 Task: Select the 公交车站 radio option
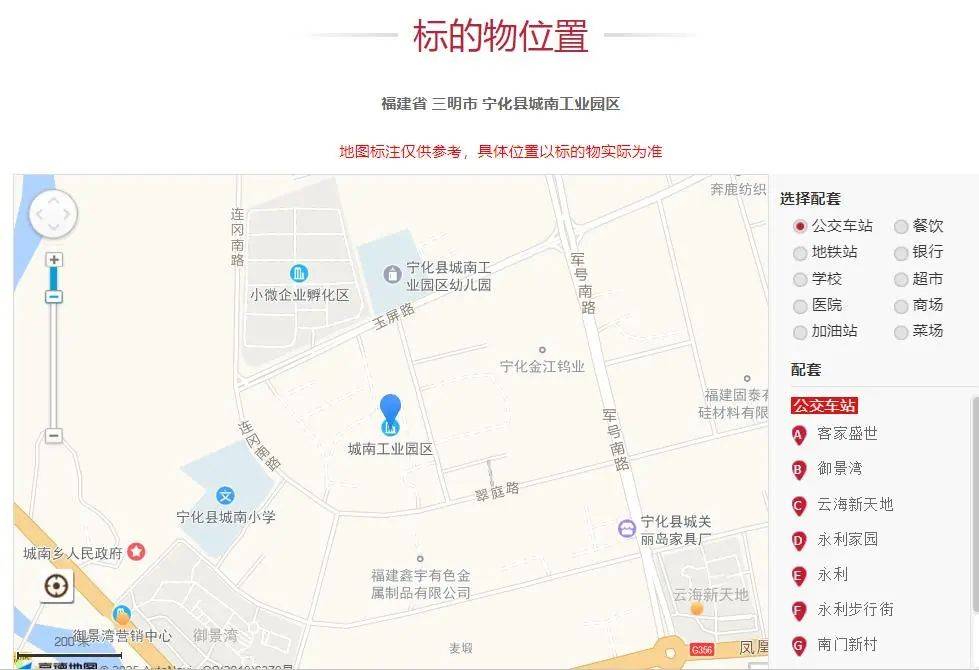click(800, 226)
